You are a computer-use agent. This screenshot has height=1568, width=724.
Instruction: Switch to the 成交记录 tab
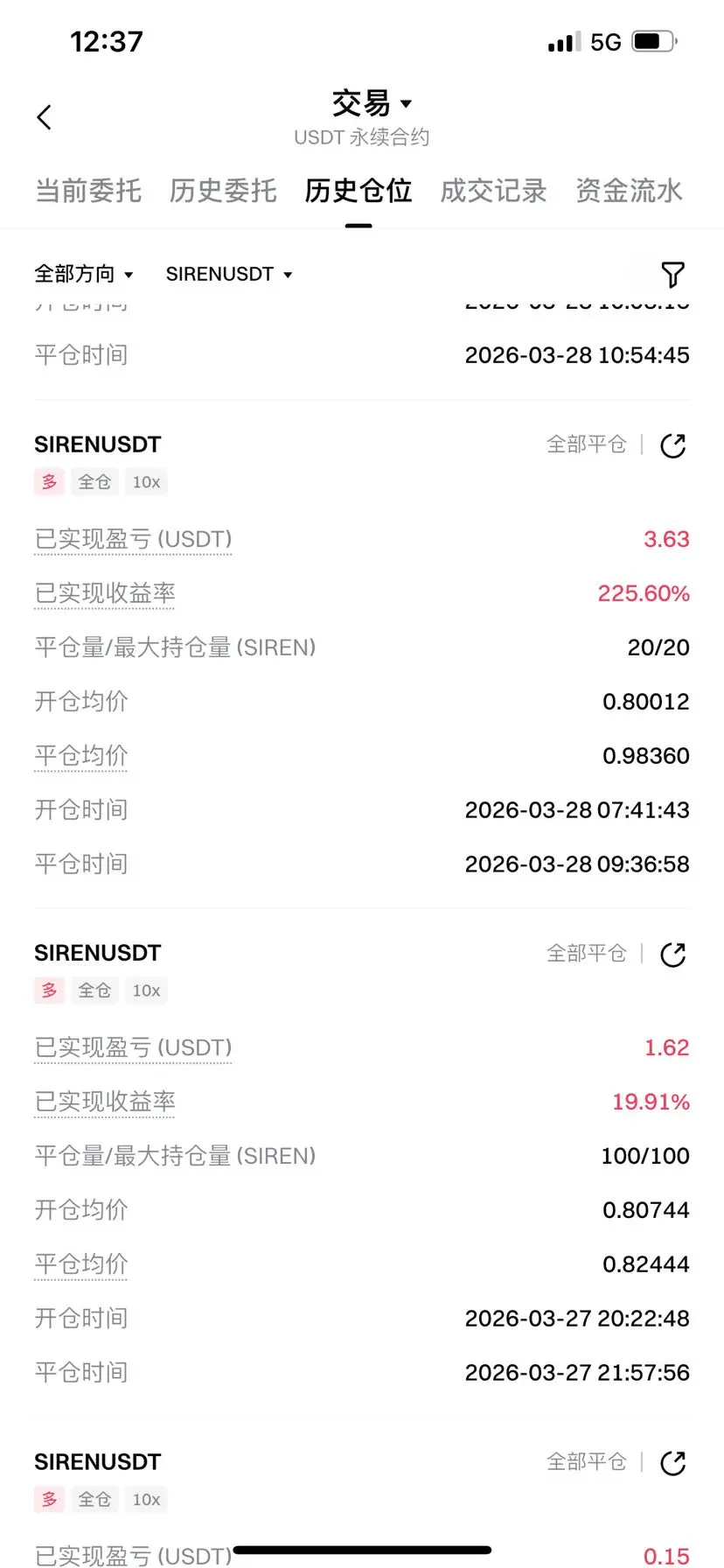[493, 191]
